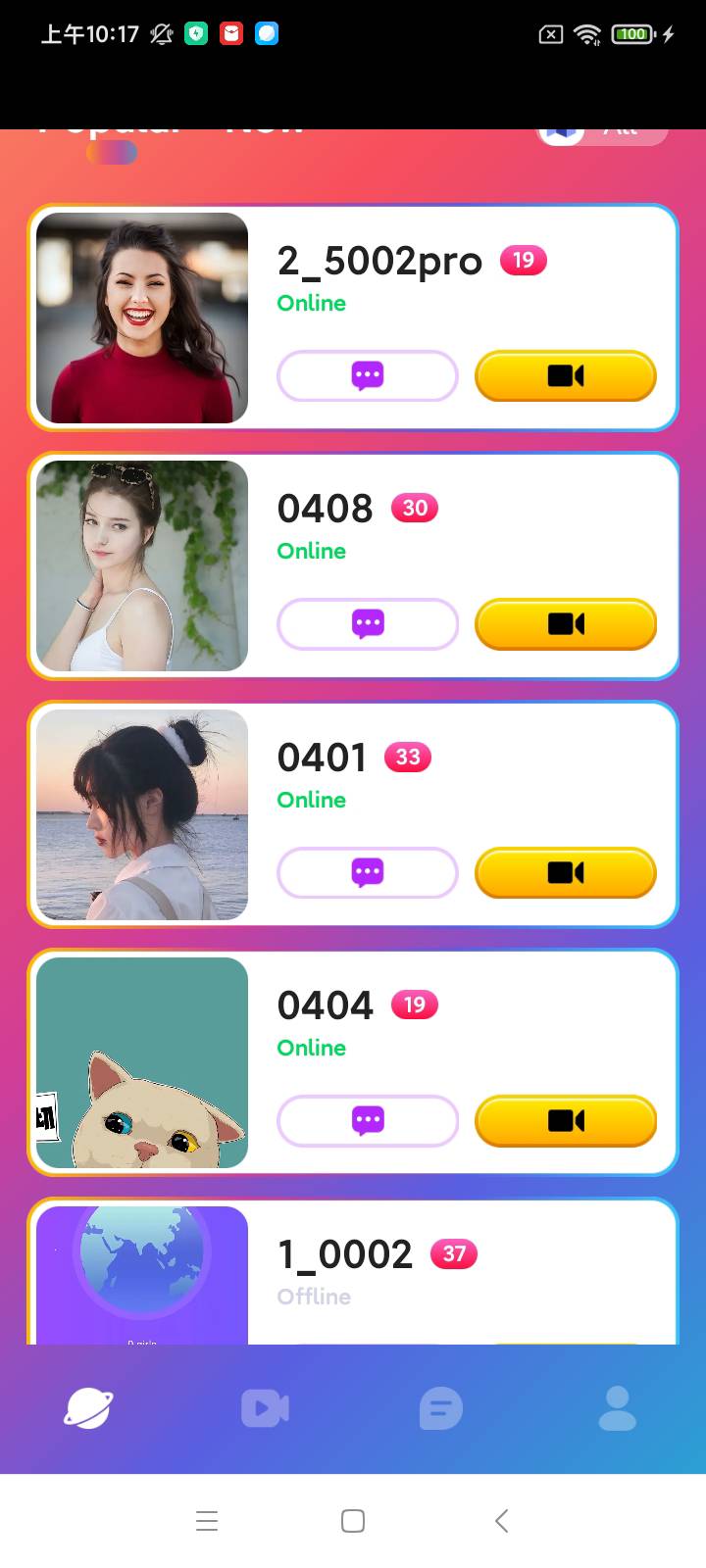Open chat with user 0401

pos(367,873)
